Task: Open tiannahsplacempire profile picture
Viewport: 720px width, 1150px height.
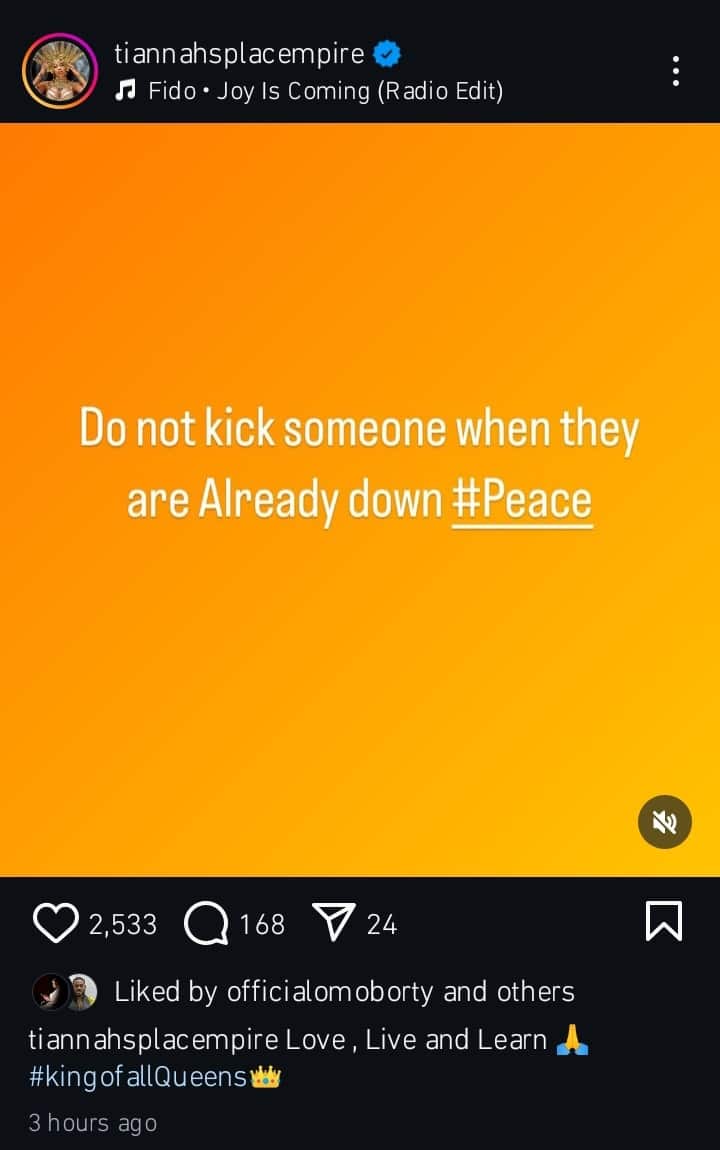Action: coord(59,71)
